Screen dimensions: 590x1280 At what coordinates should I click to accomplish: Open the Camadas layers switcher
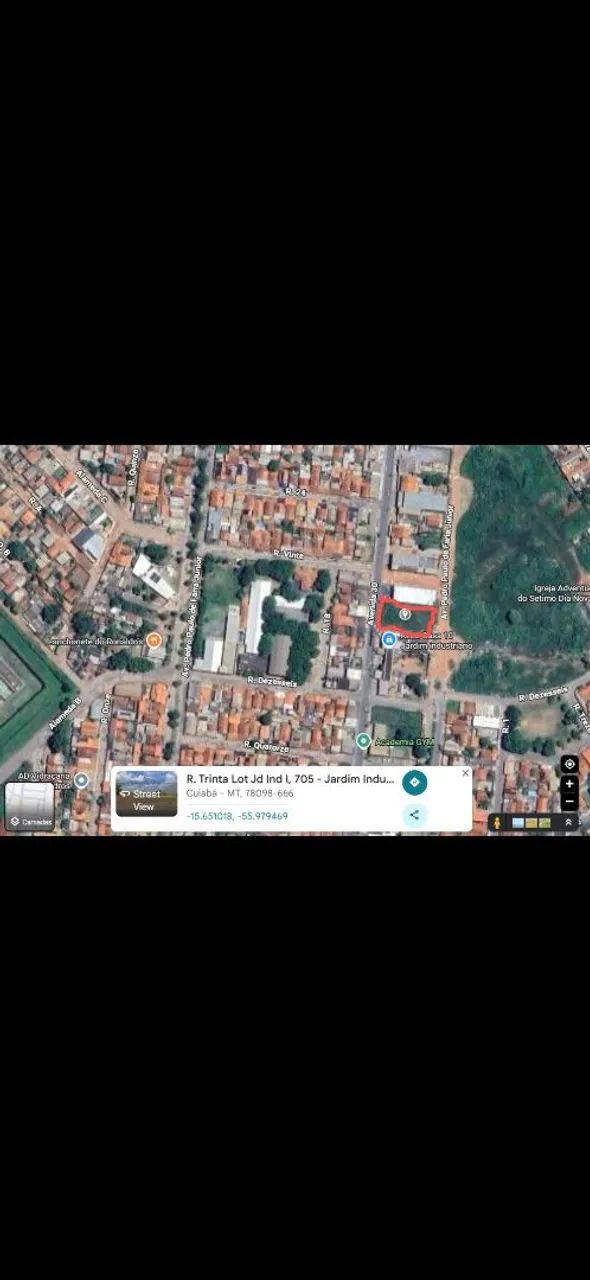point(30,807)
